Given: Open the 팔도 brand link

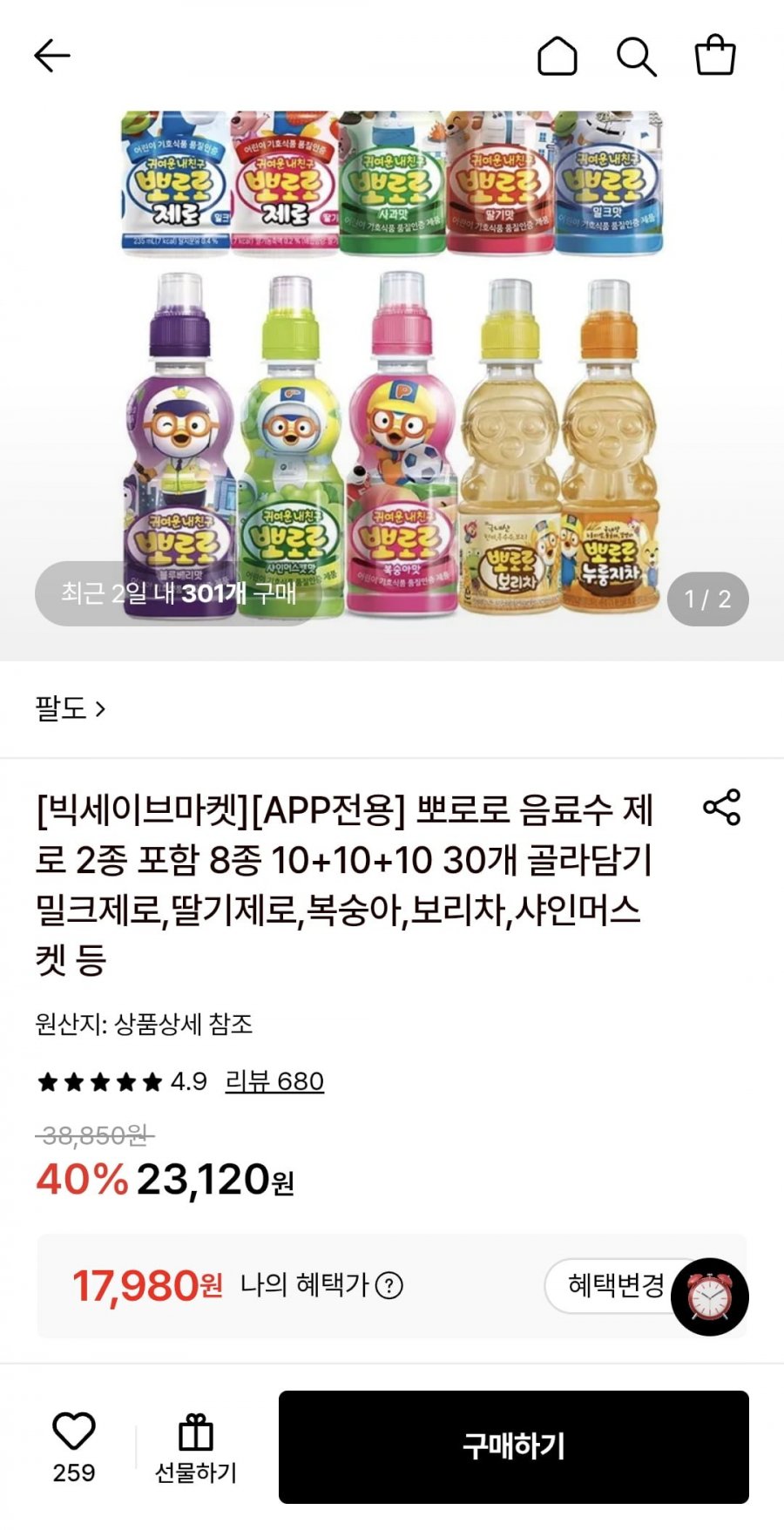Looking at the screenshot, I should (71, 708).
